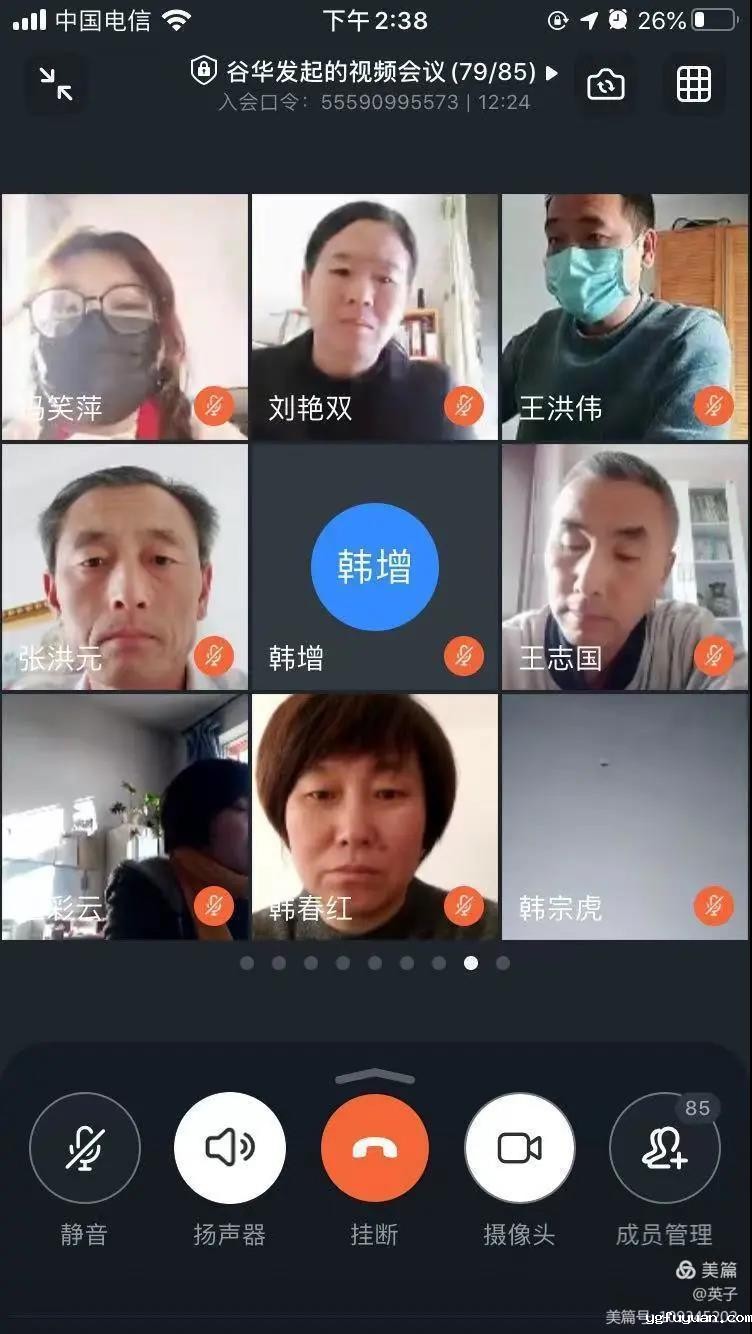This screenshot has height=1334, width=752.
Task: Tap the 扬声器 speaker icon
Action: (229, 1147)
